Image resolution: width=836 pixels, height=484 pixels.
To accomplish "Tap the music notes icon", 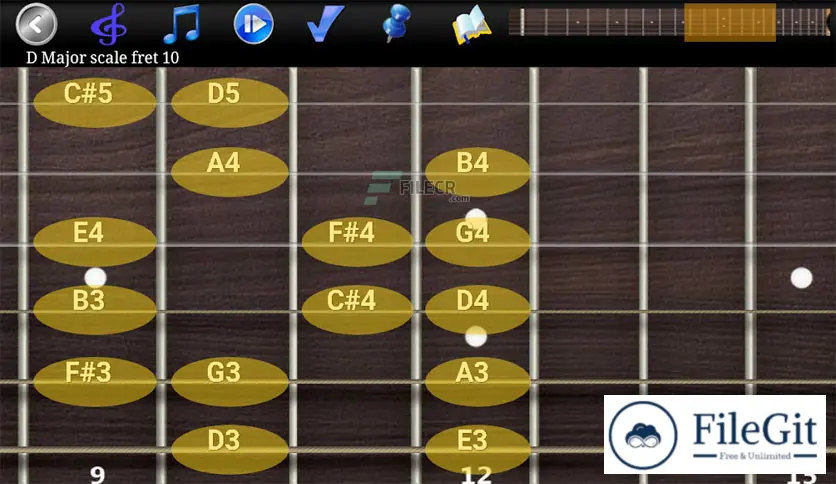I will (x=181, y=24).
